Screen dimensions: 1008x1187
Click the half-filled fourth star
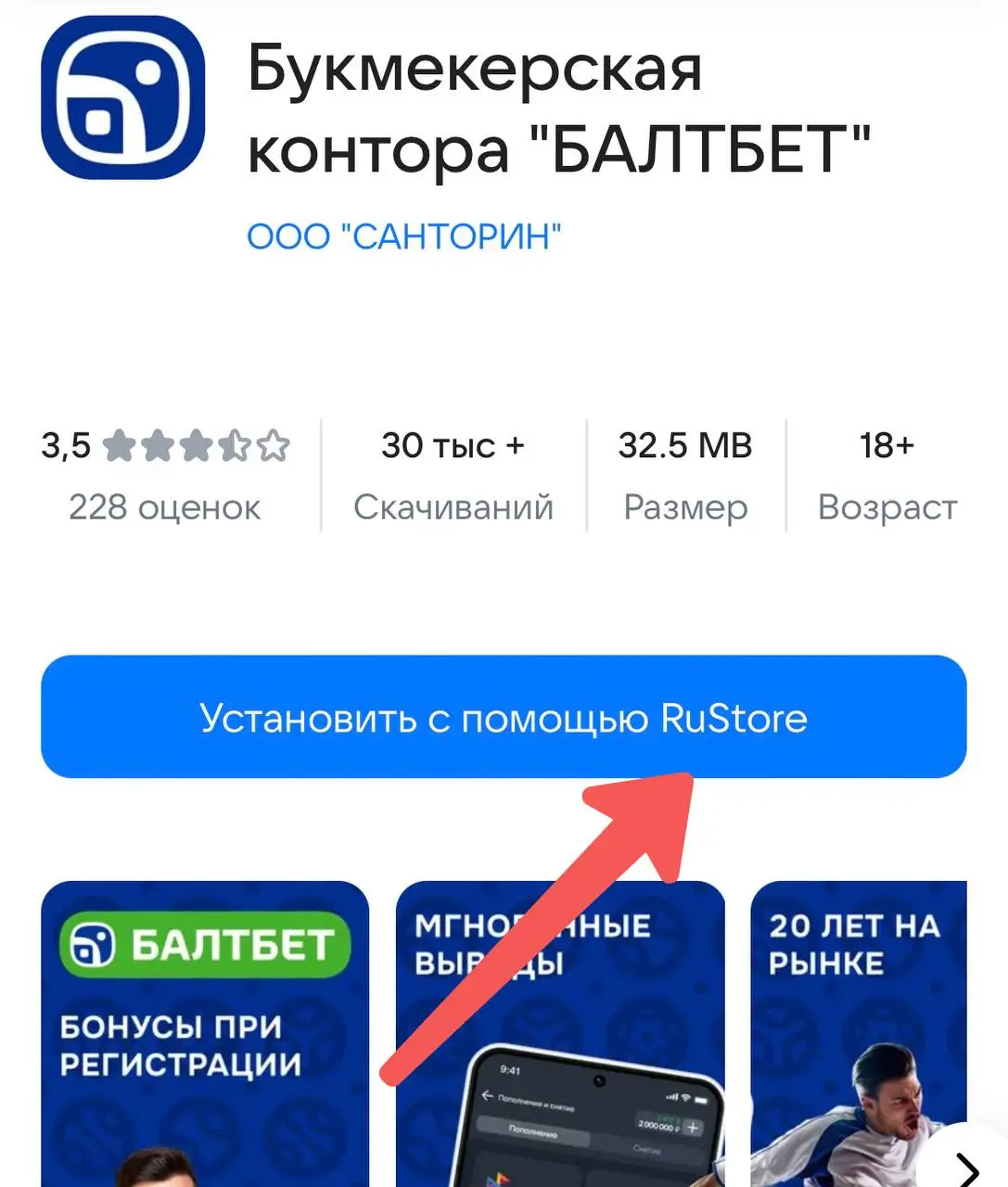click(231, 446)
